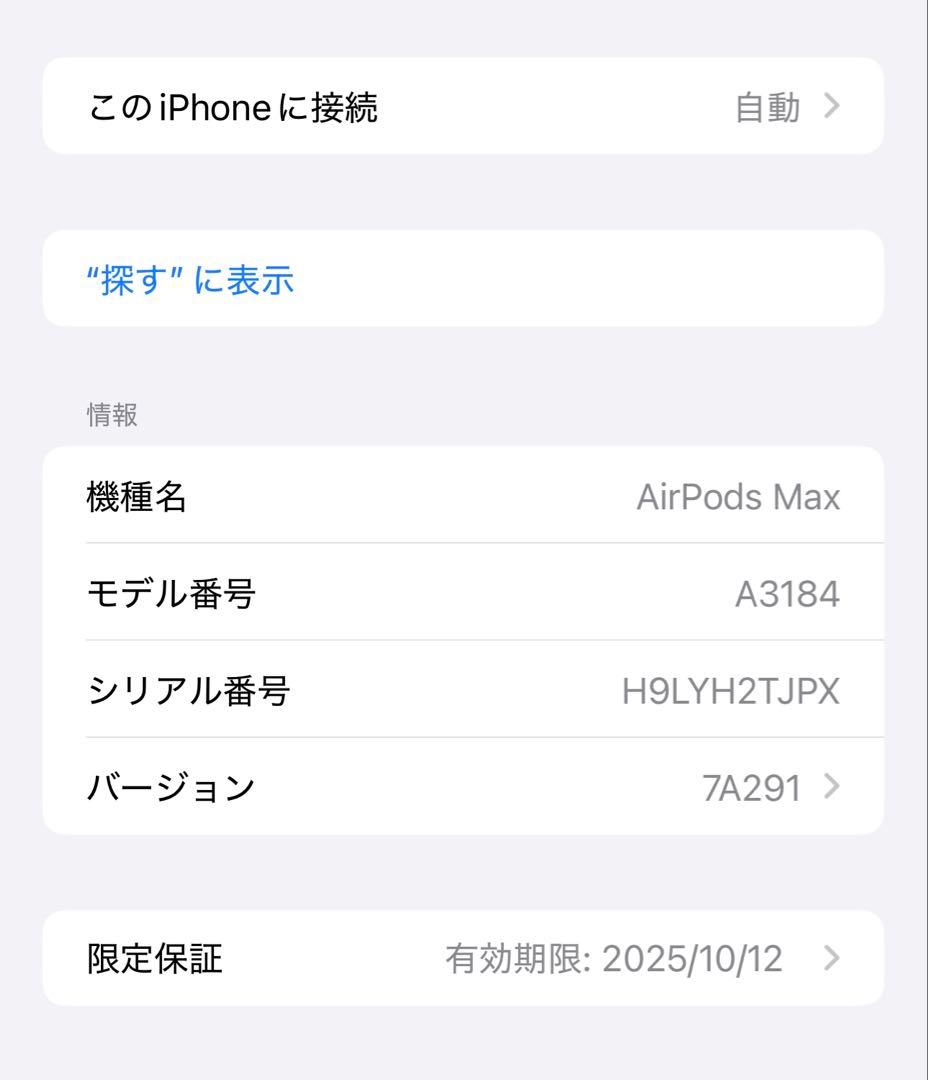Select the モデル番号 row

coord(464,591)
